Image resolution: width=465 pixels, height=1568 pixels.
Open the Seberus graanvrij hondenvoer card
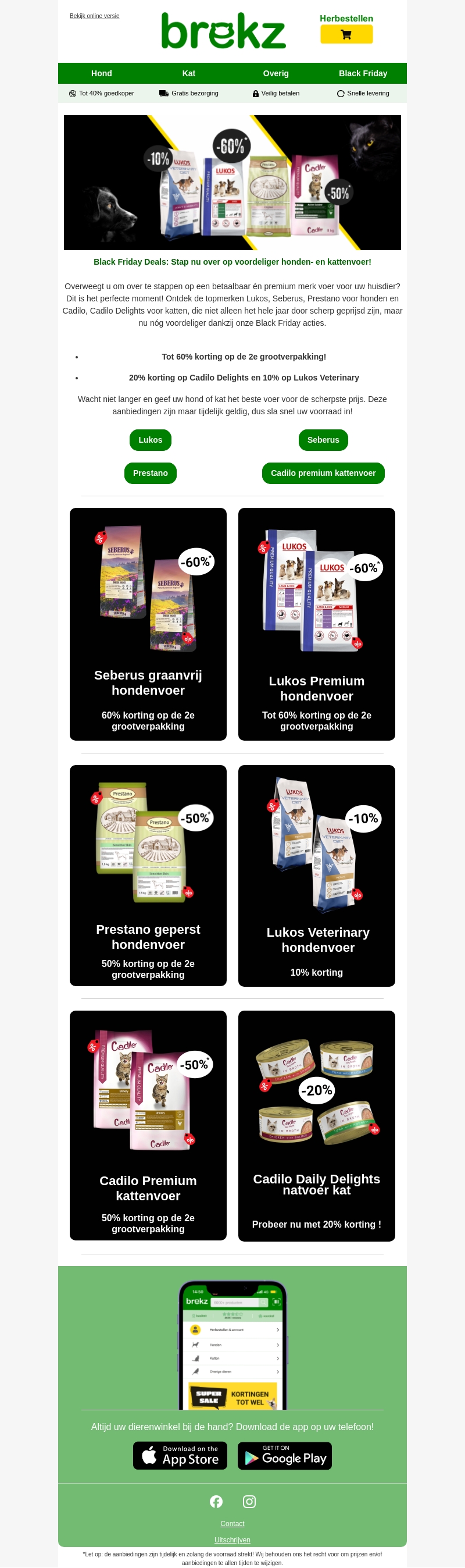tap(148, 624)
